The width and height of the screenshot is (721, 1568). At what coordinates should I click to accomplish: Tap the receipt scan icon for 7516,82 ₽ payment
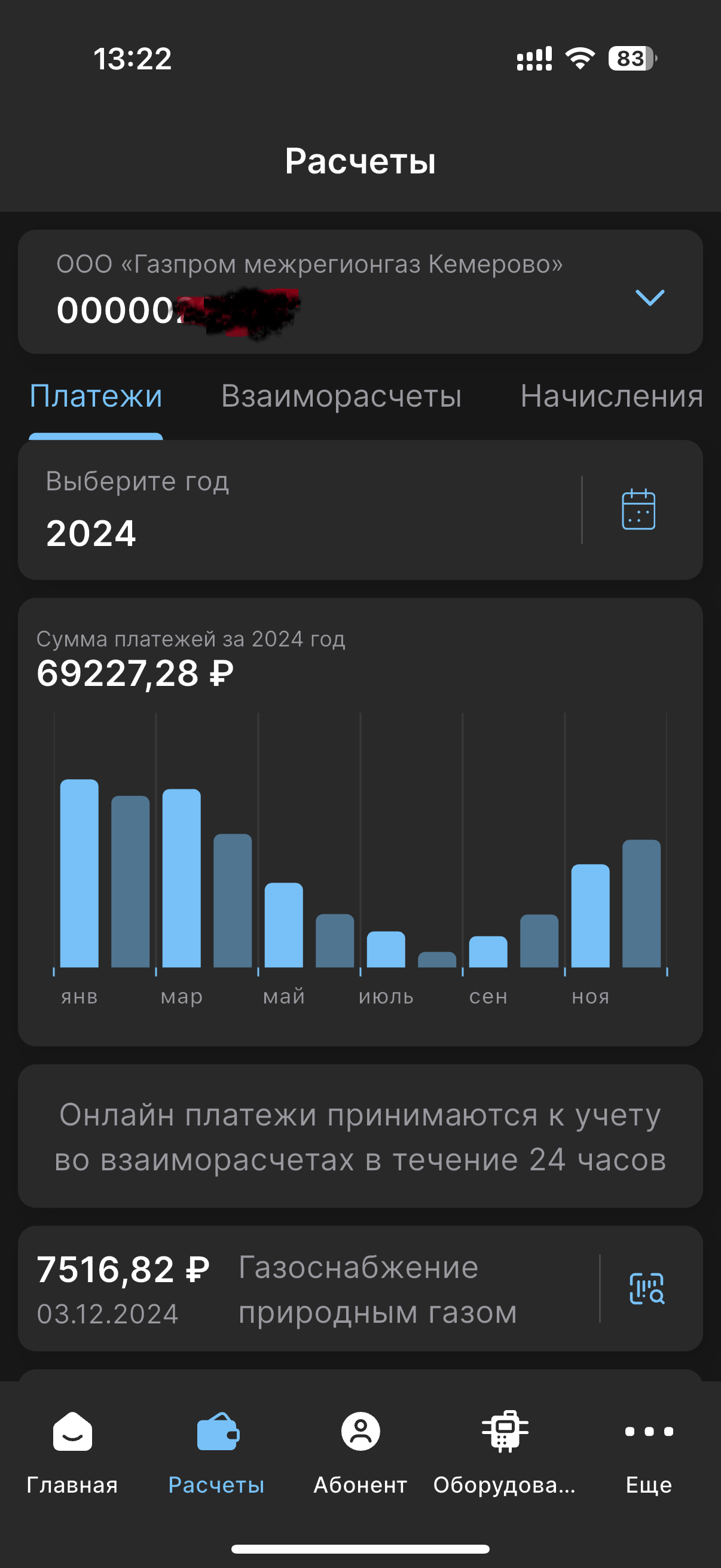[x=647, y=1289]
